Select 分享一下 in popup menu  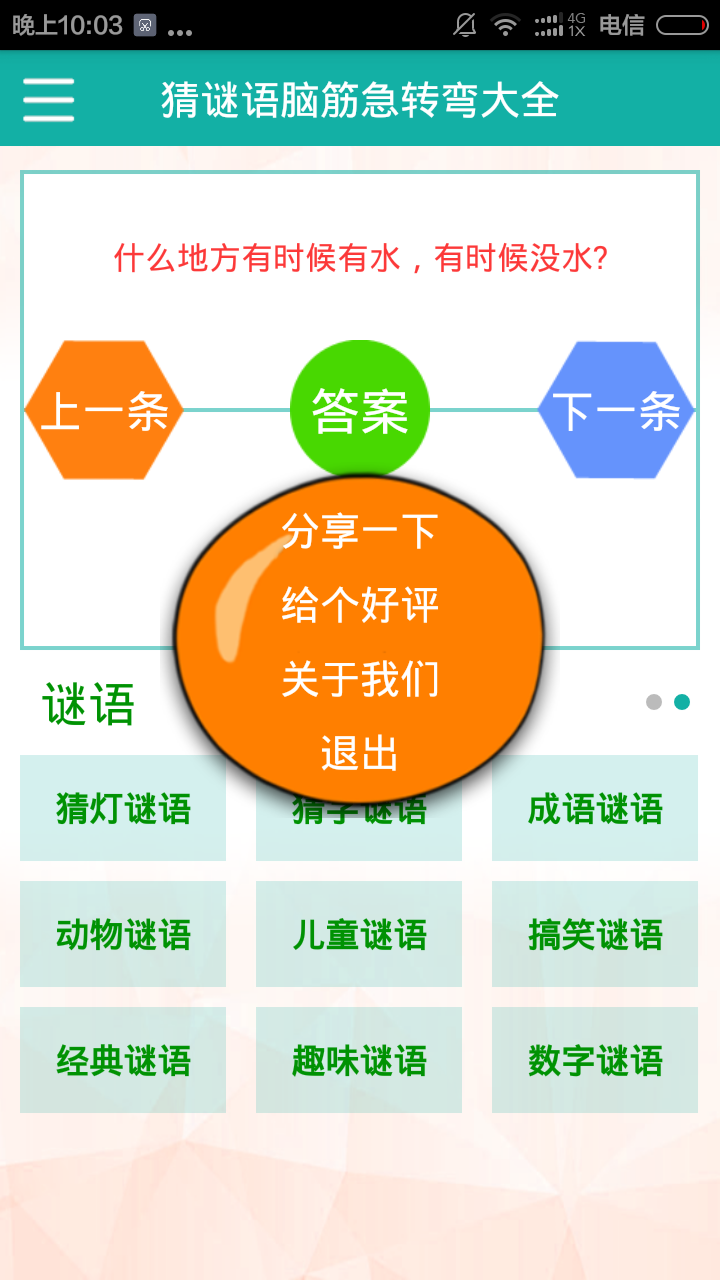360,530
